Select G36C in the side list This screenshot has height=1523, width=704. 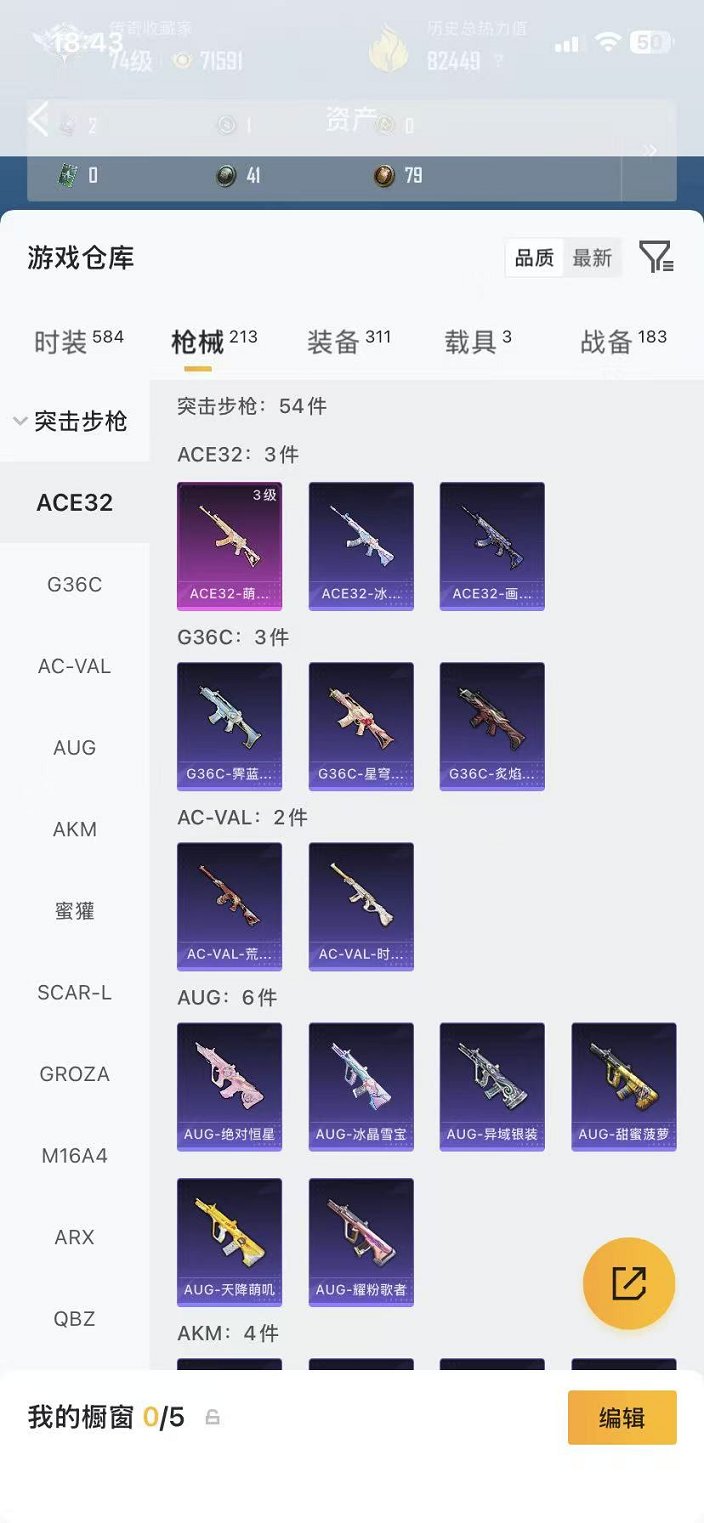click(x=75, y=584)
